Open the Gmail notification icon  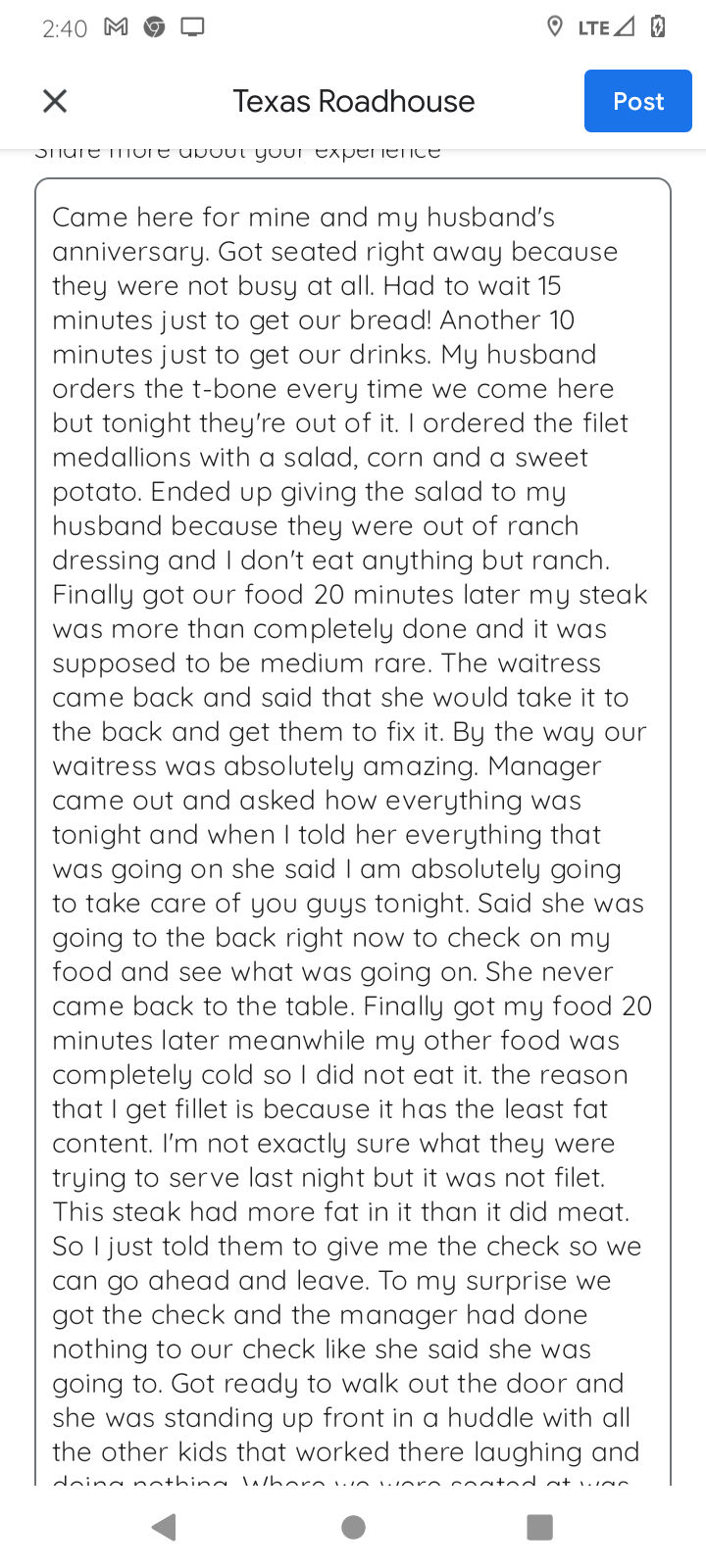pos(115,26)
